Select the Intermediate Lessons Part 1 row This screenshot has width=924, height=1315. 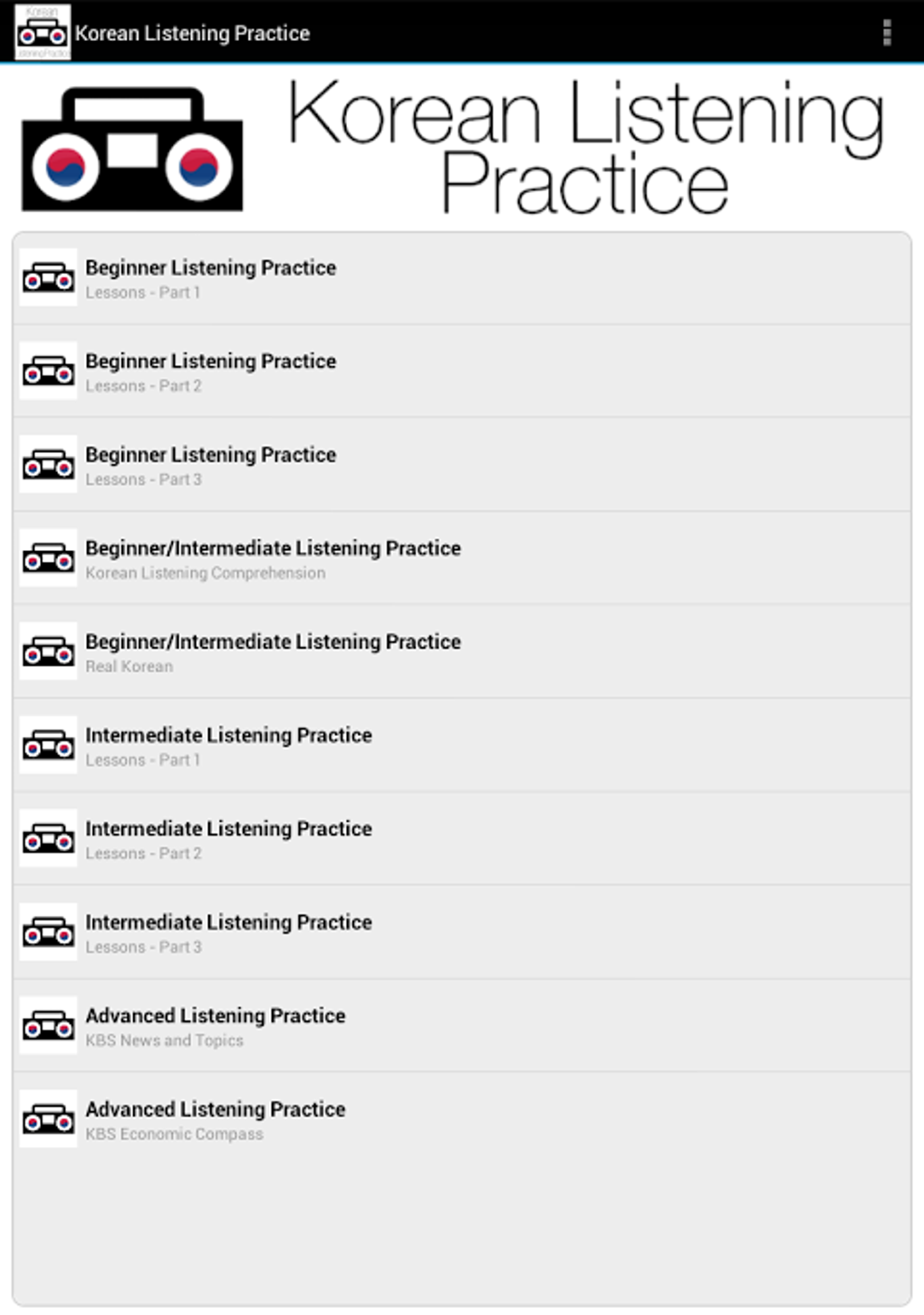pos(453,745)
